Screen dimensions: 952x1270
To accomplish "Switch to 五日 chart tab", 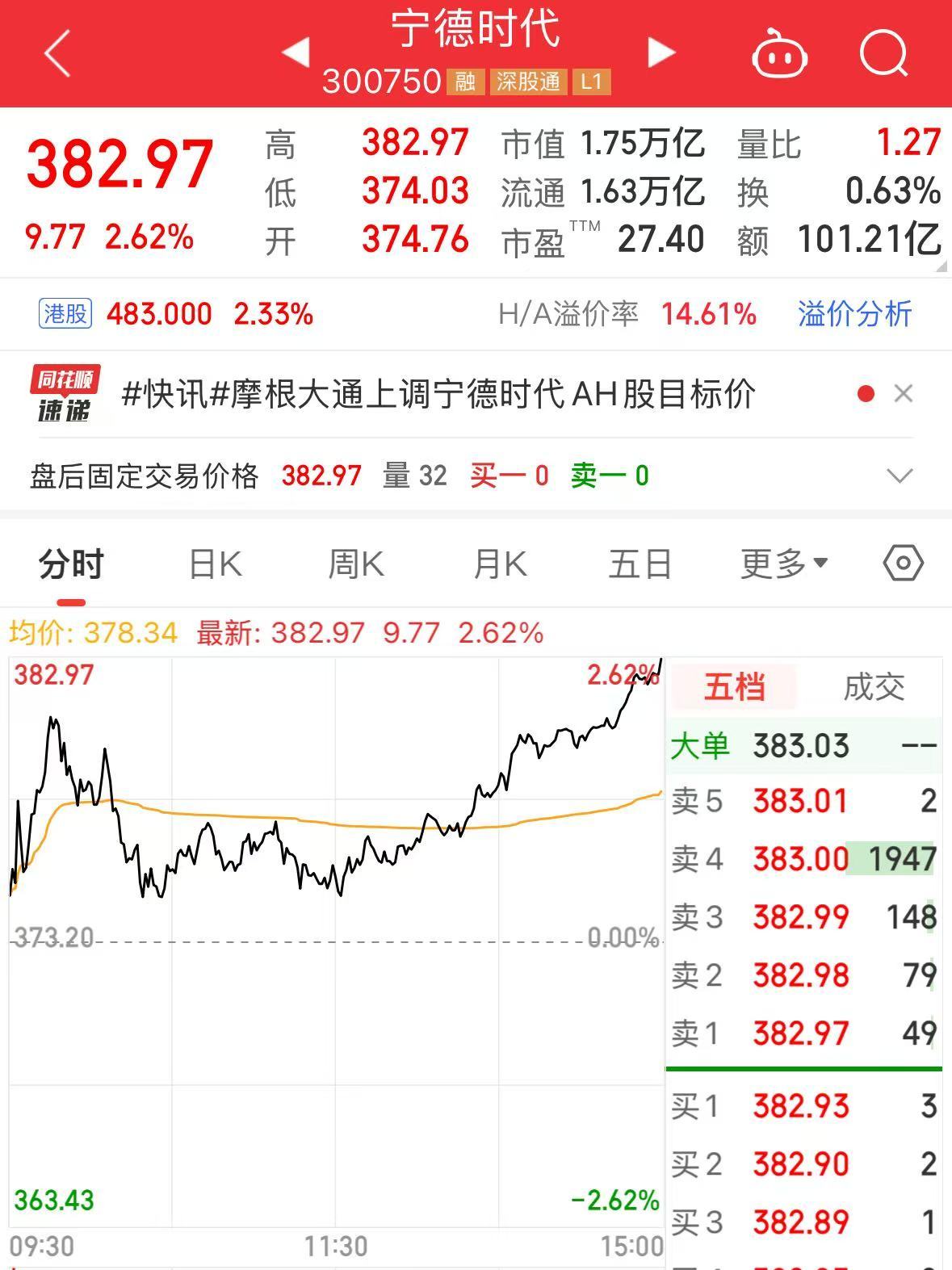I will pyautogui.click(x=640, y=564).
